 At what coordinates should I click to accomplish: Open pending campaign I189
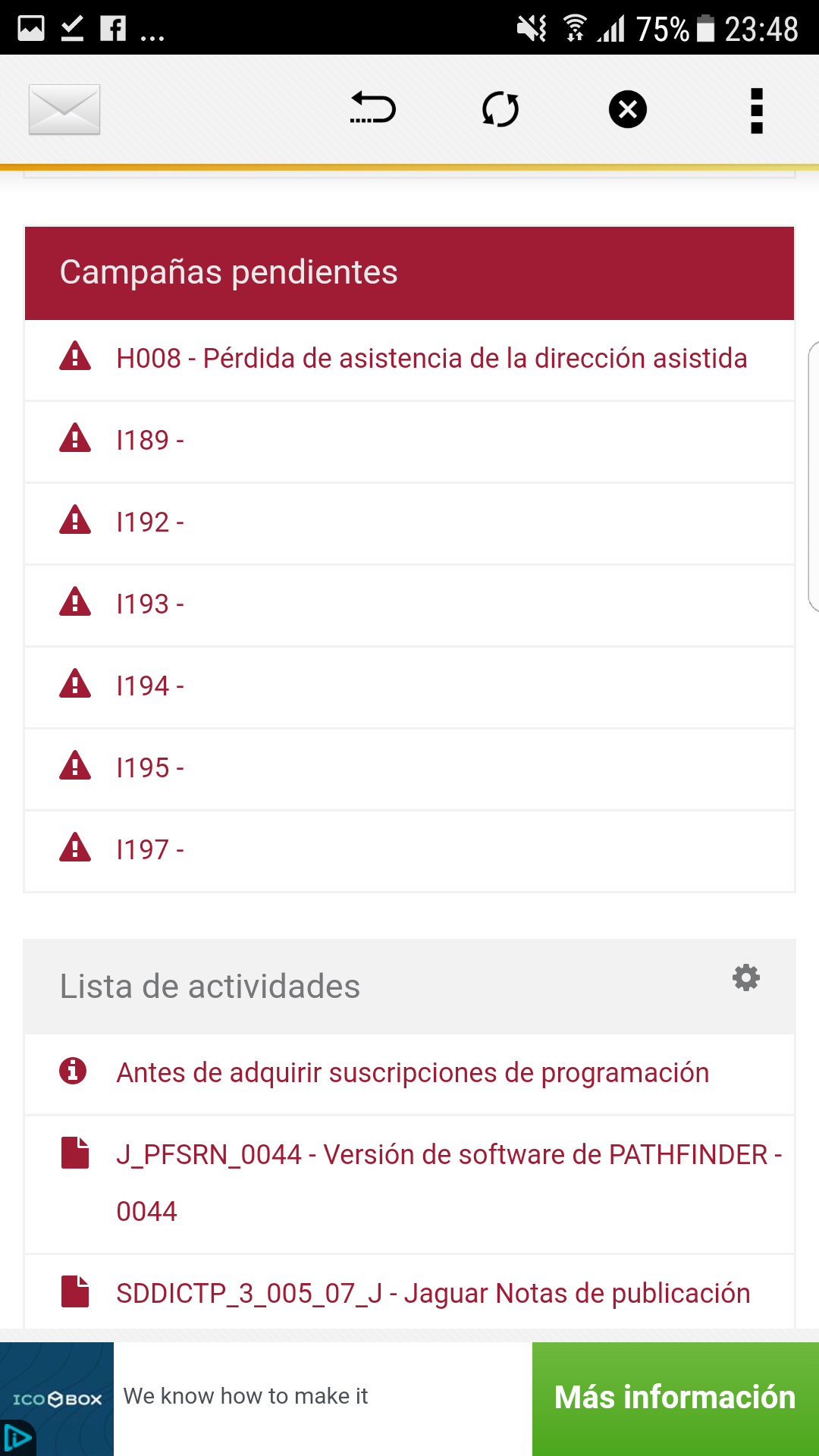(150, 441)
